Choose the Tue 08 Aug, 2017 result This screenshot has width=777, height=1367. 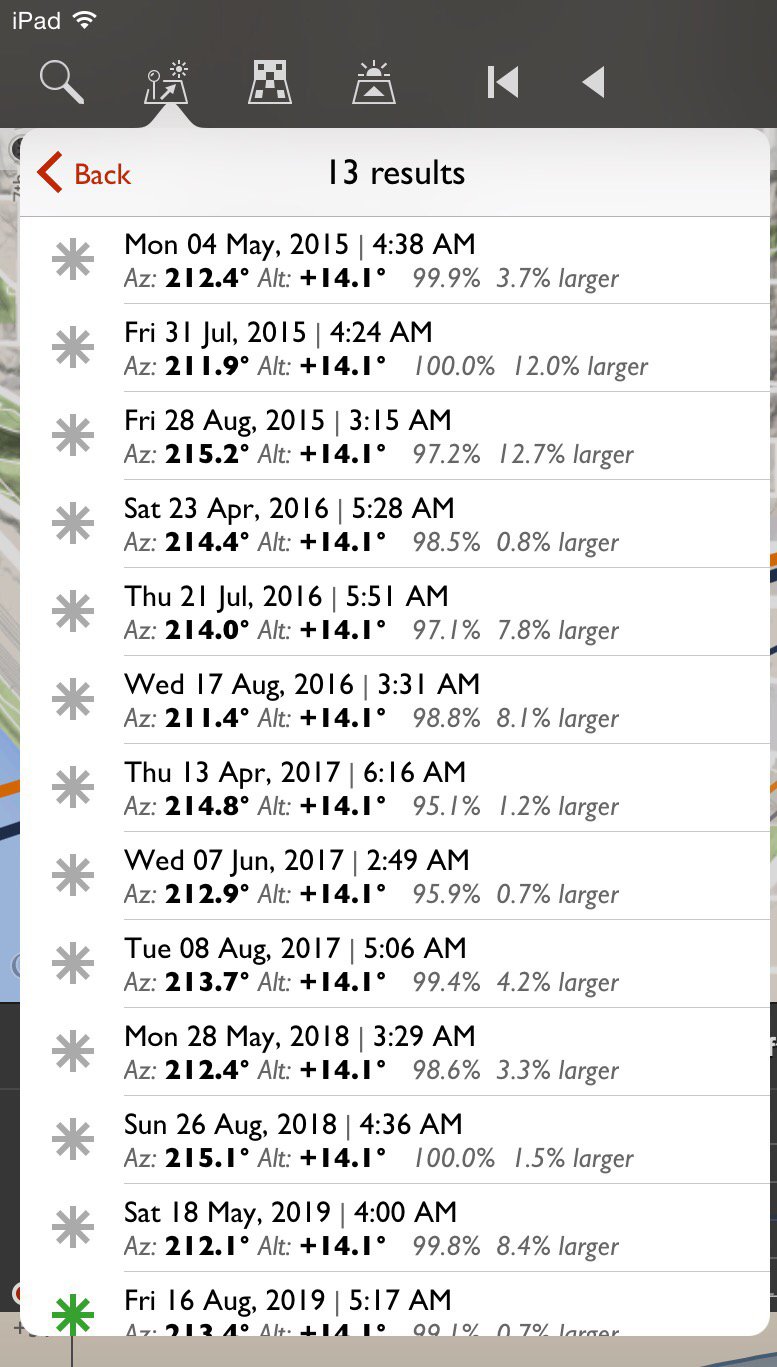[x=395, y=964]
